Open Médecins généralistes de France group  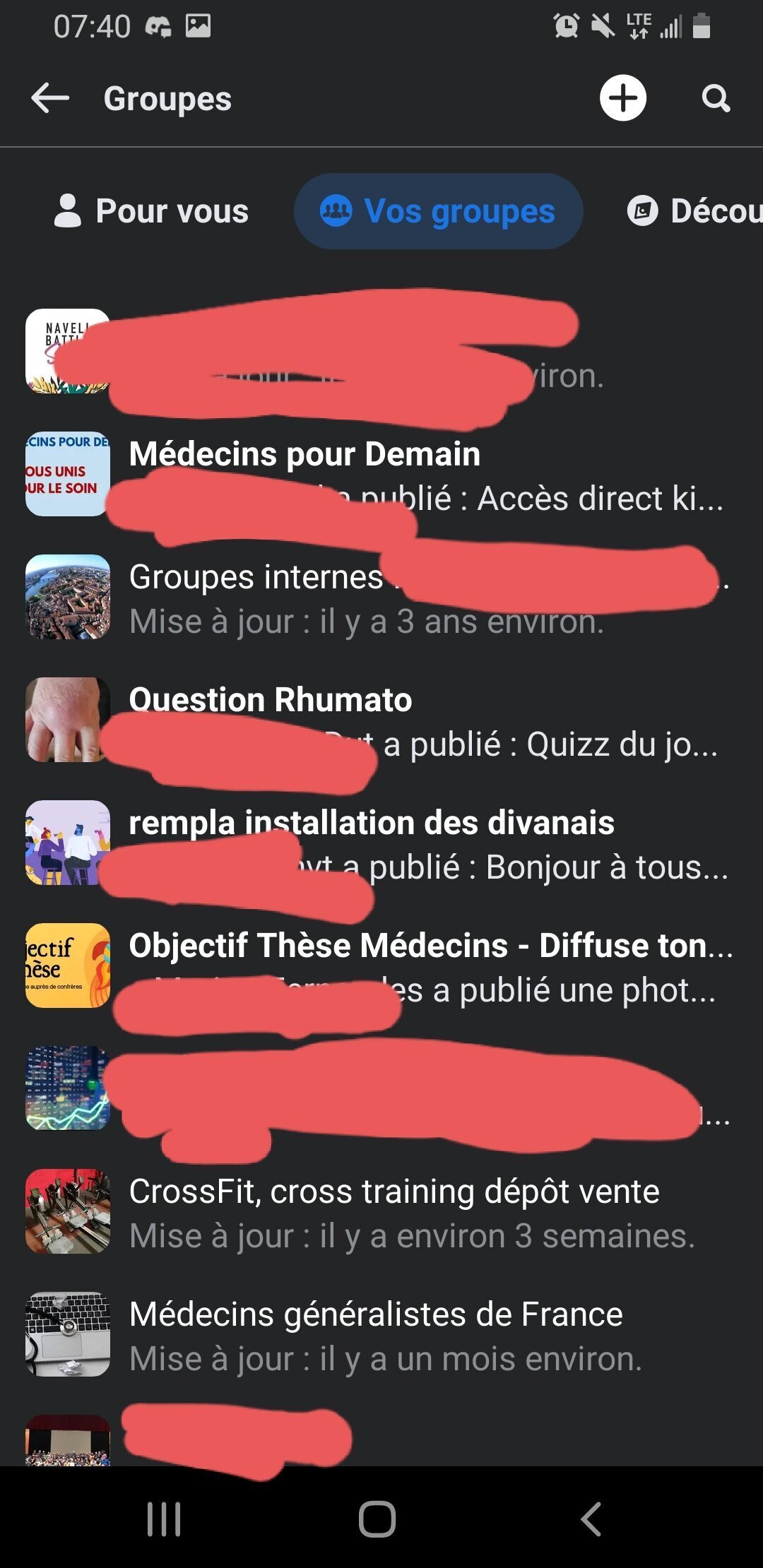point(376,1315)
